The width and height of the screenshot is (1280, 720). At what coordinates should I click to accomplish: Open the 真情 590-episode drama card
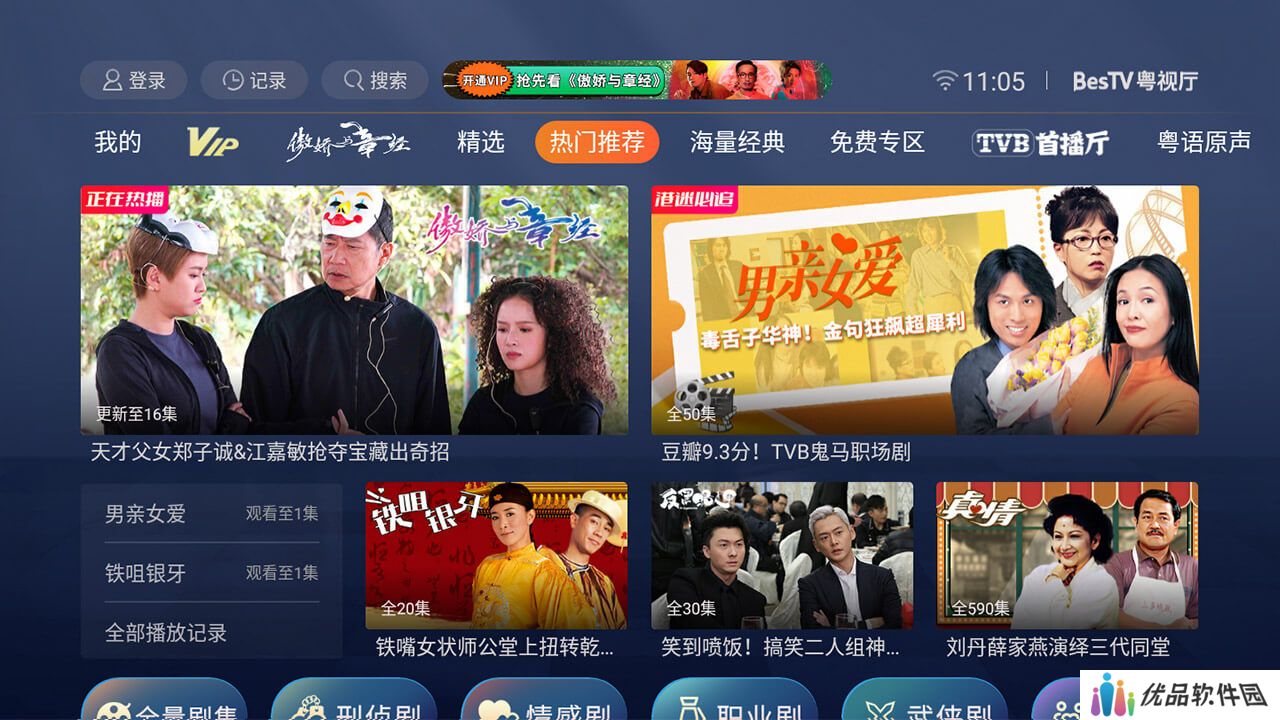pyautogui.click(x=1066, y=556)
